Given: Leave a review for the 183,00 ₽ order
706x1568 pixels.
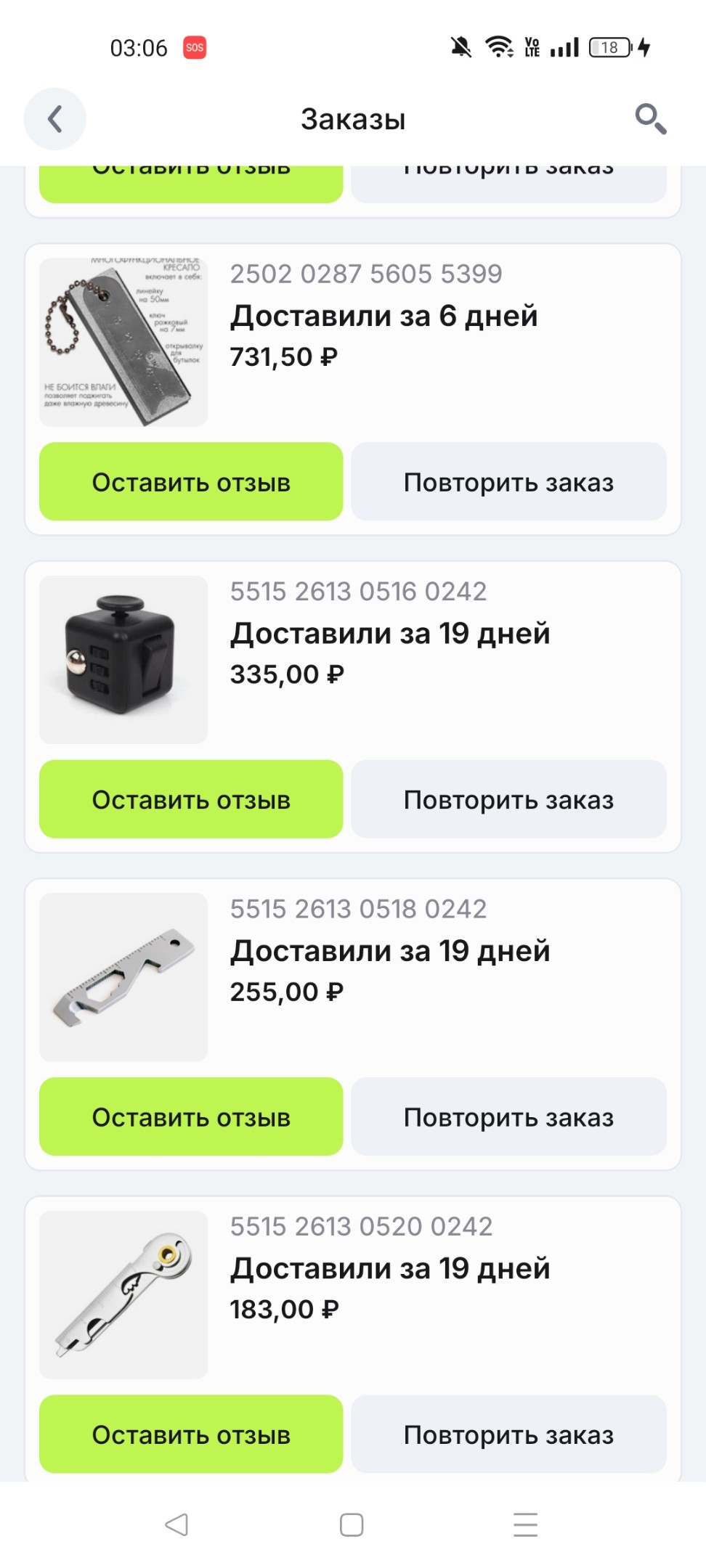Looking at the screenshot, I should coord(191,1434).
